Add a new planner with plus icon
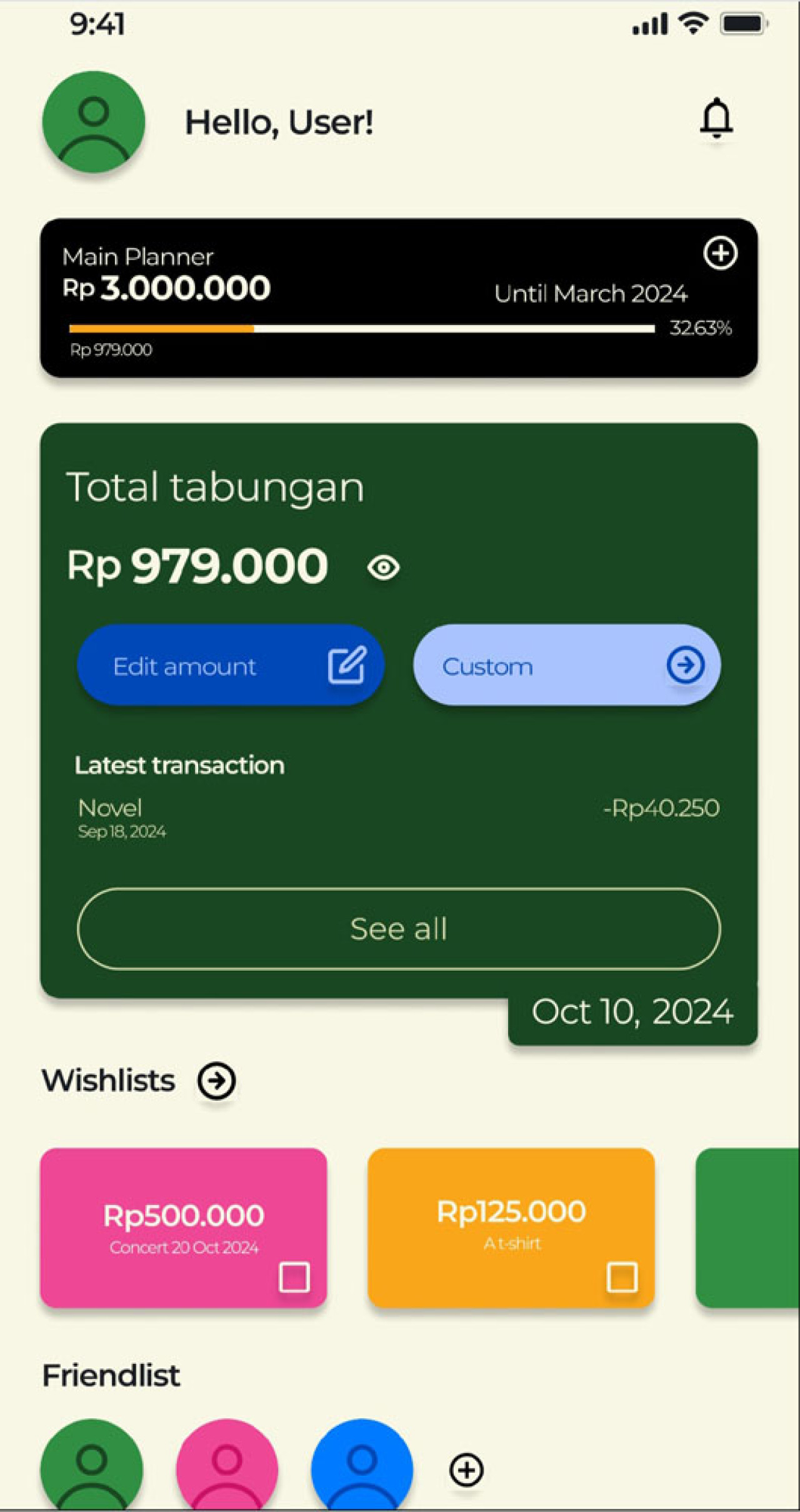Image resolution: width=800 pixels, height=1512 pixels. 720,253
